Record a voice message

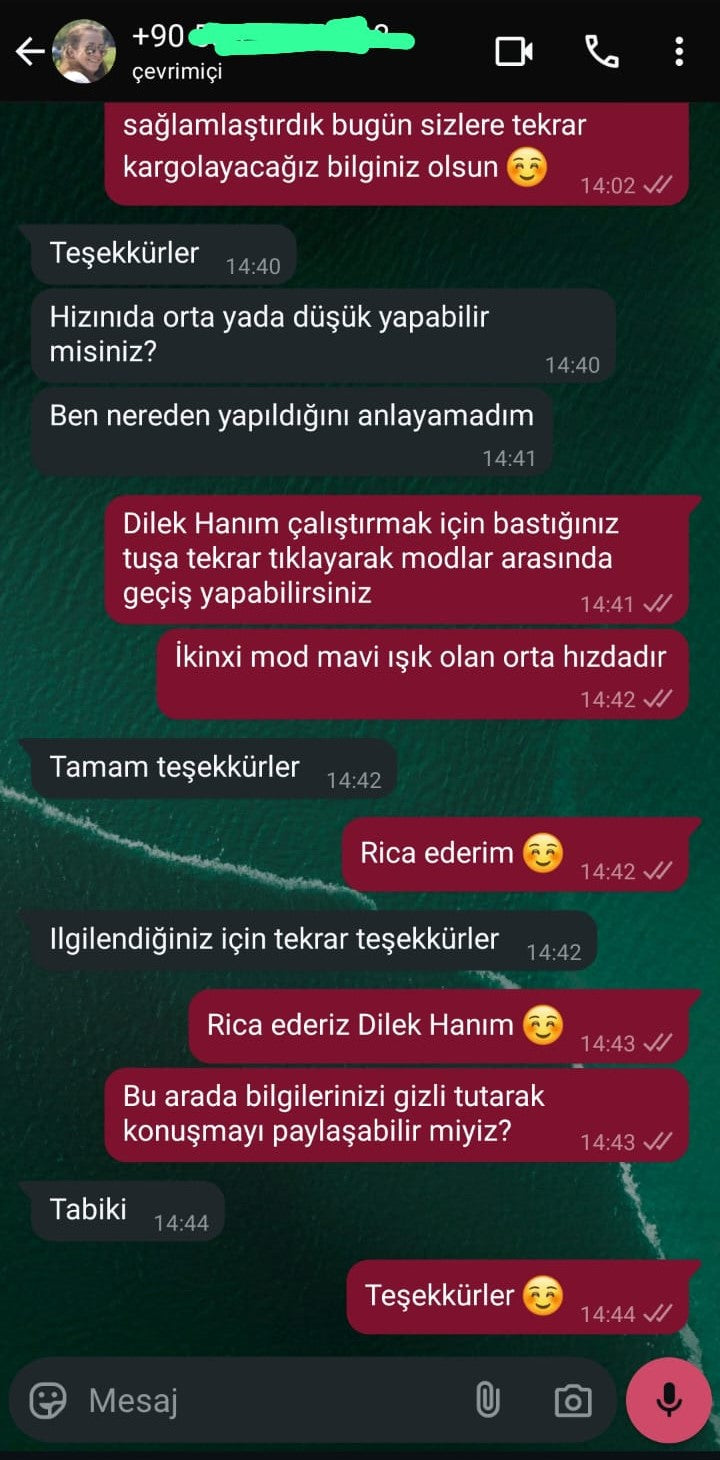668,1401
